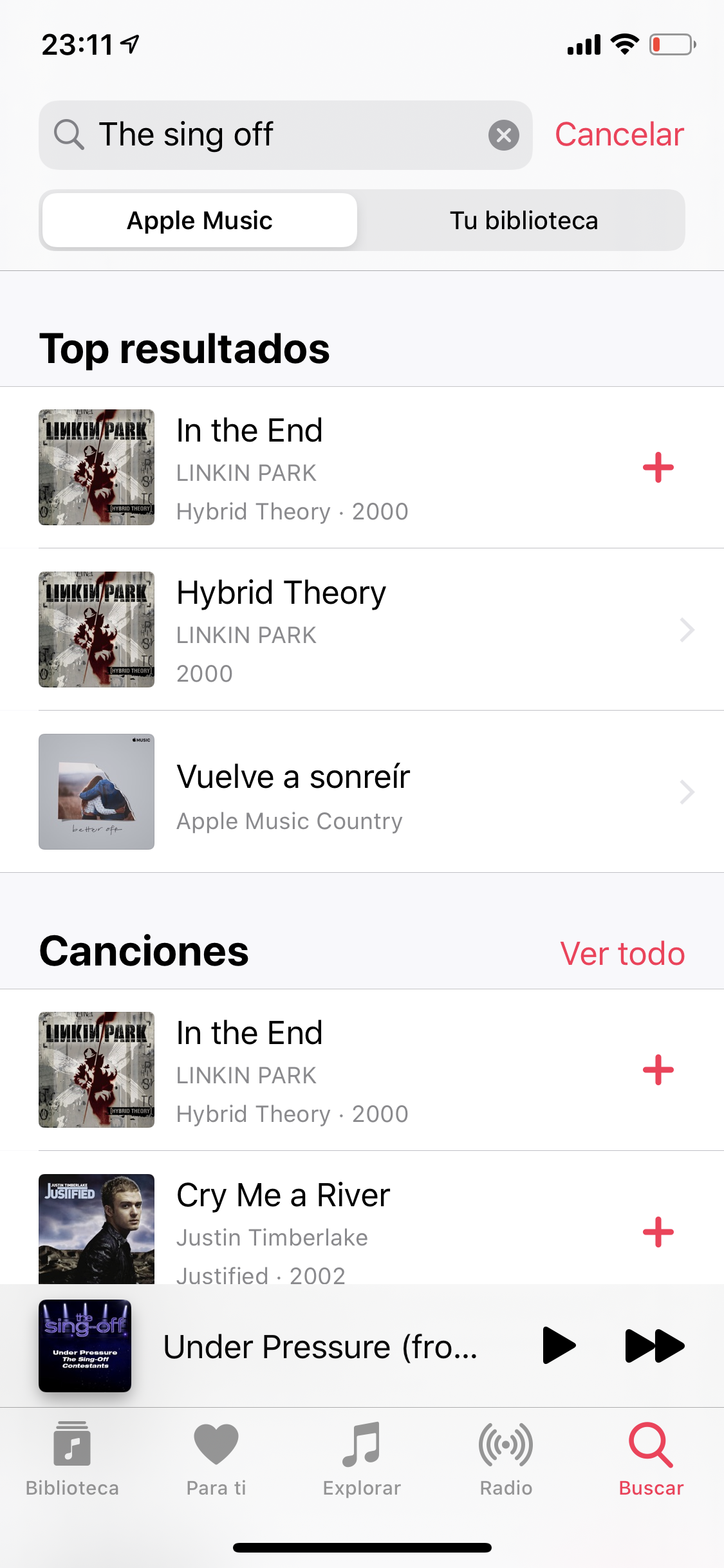Open the Hybrid Theory album result
724x1568 pixels.
[360, 630]
